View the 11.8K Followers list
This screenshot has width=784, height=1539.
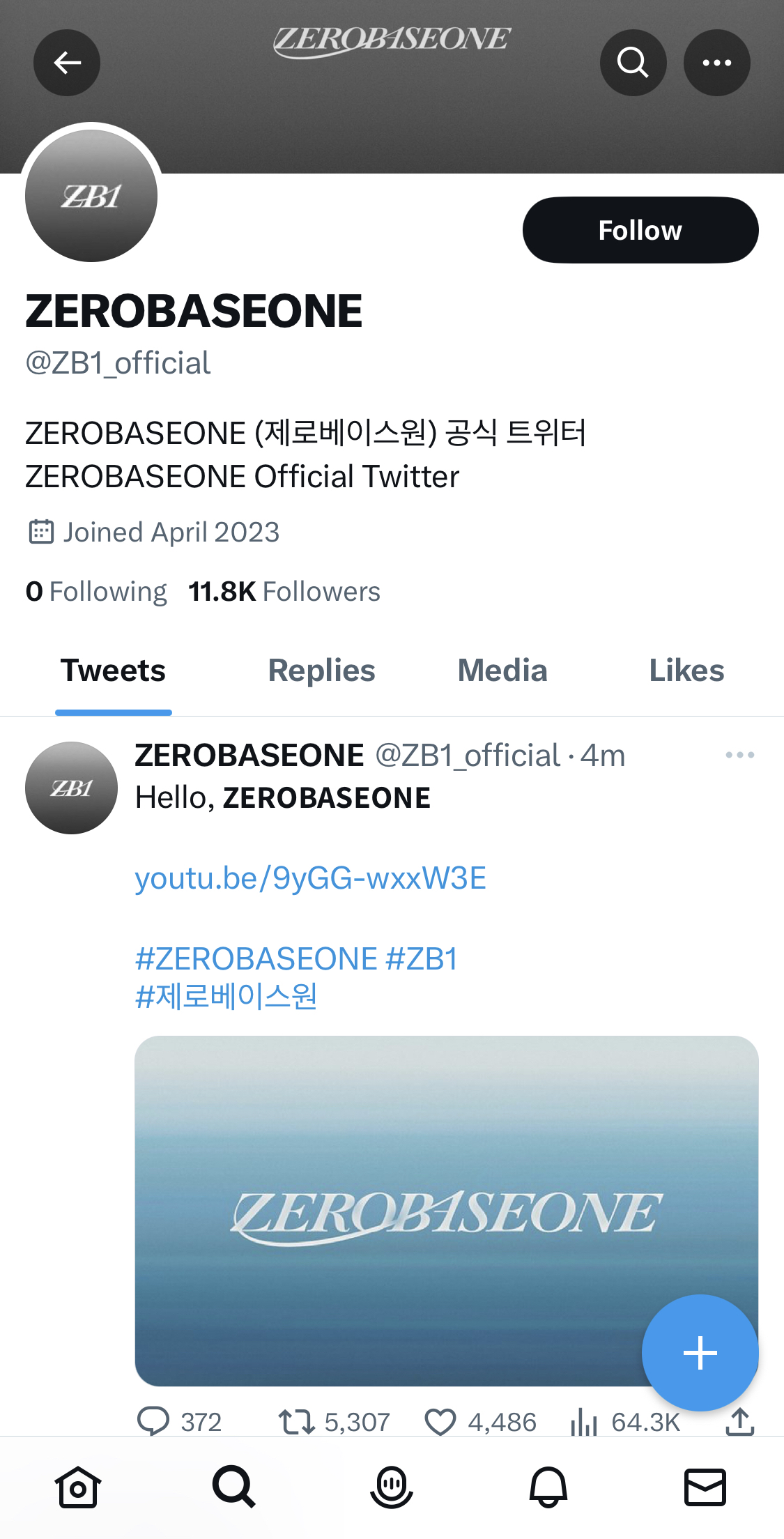pos(284,592)
